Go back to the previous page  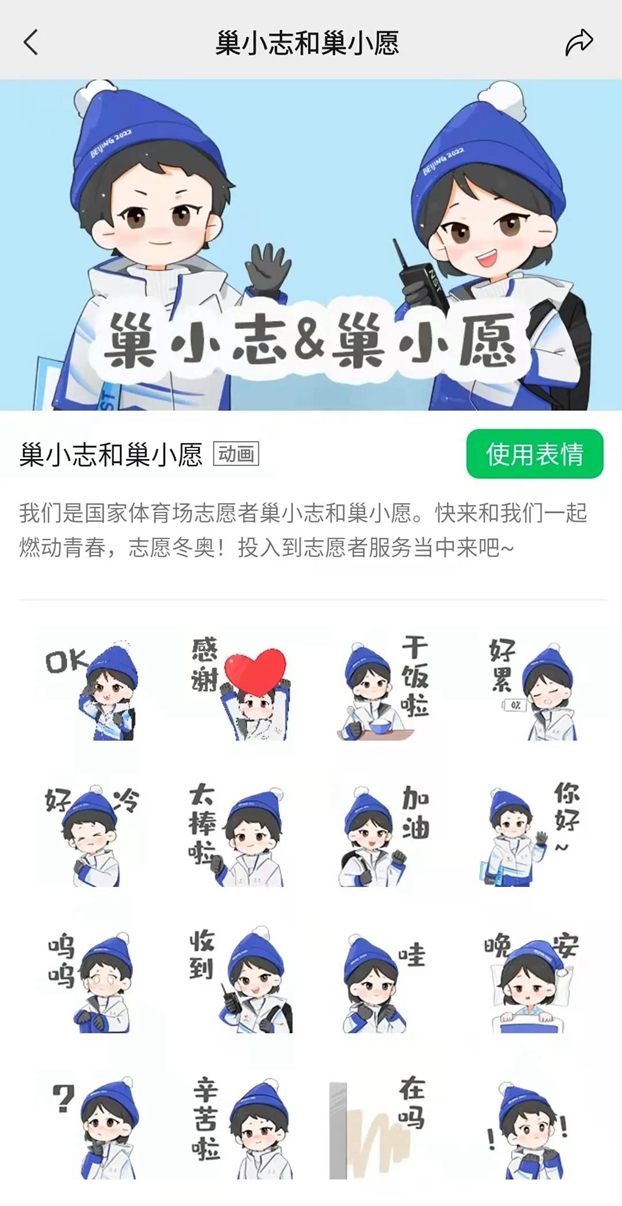click(x=31, y=42)
